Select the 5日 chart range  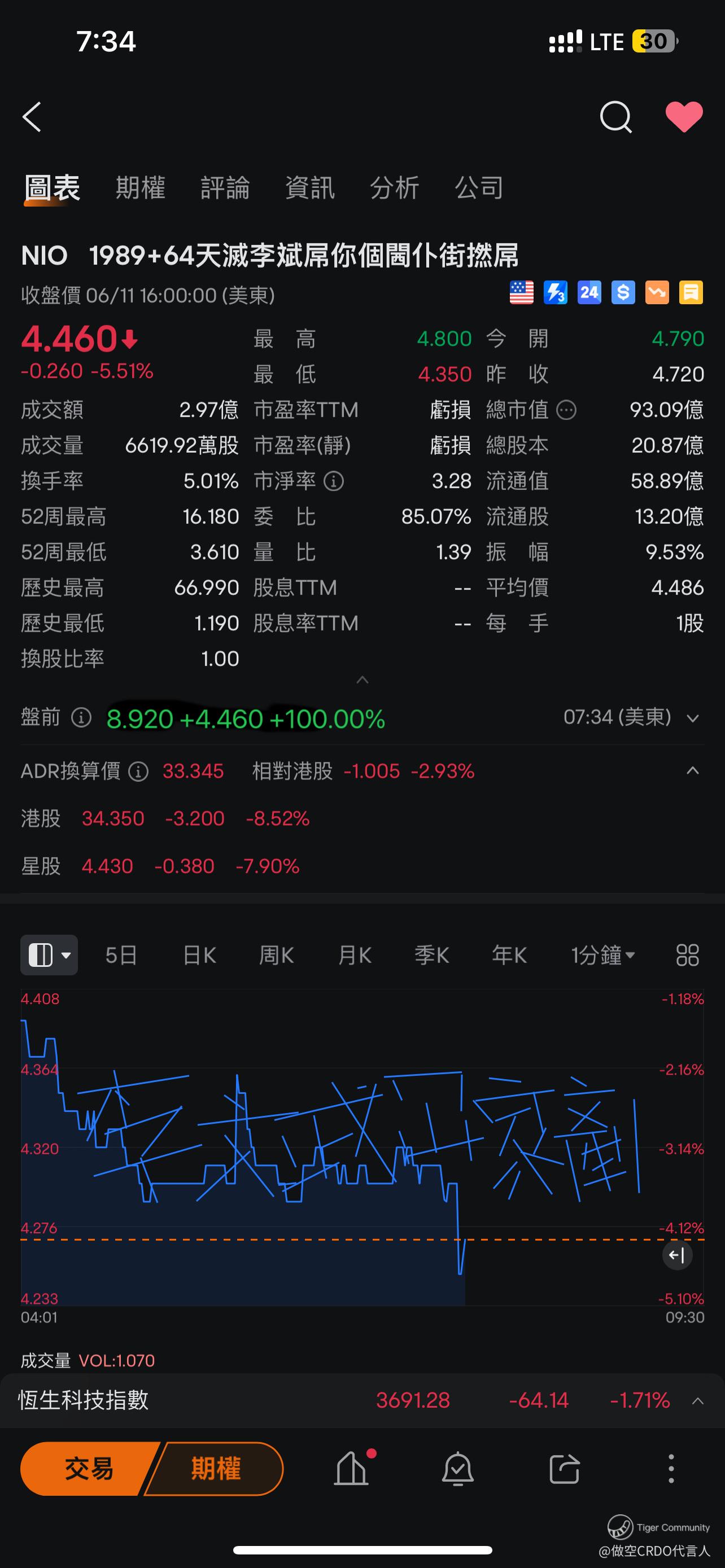(x=120, y=955)
